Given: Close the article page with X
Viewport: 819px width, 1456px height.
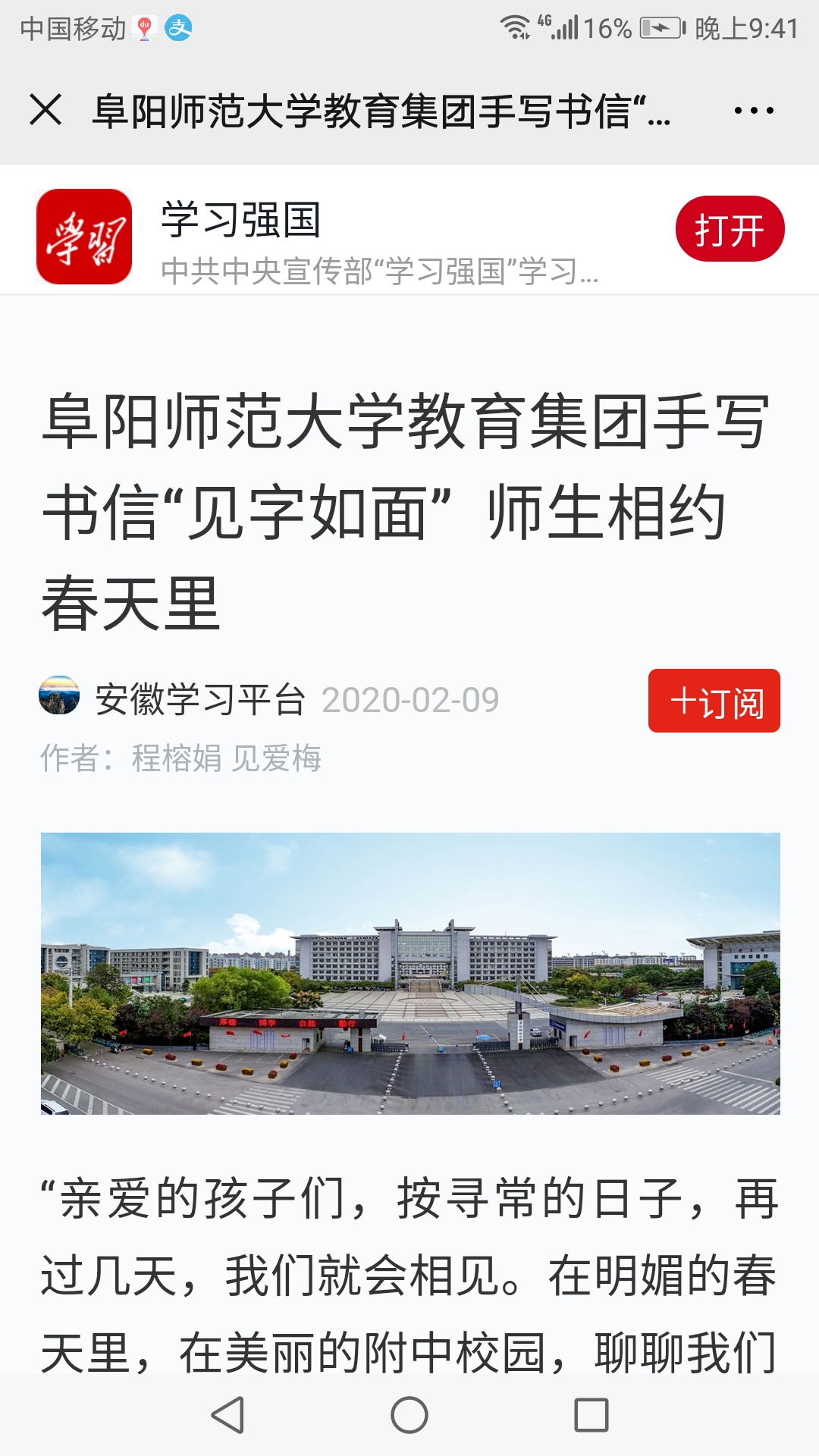Looking at the screenshot, I should (x=45, y=109).
